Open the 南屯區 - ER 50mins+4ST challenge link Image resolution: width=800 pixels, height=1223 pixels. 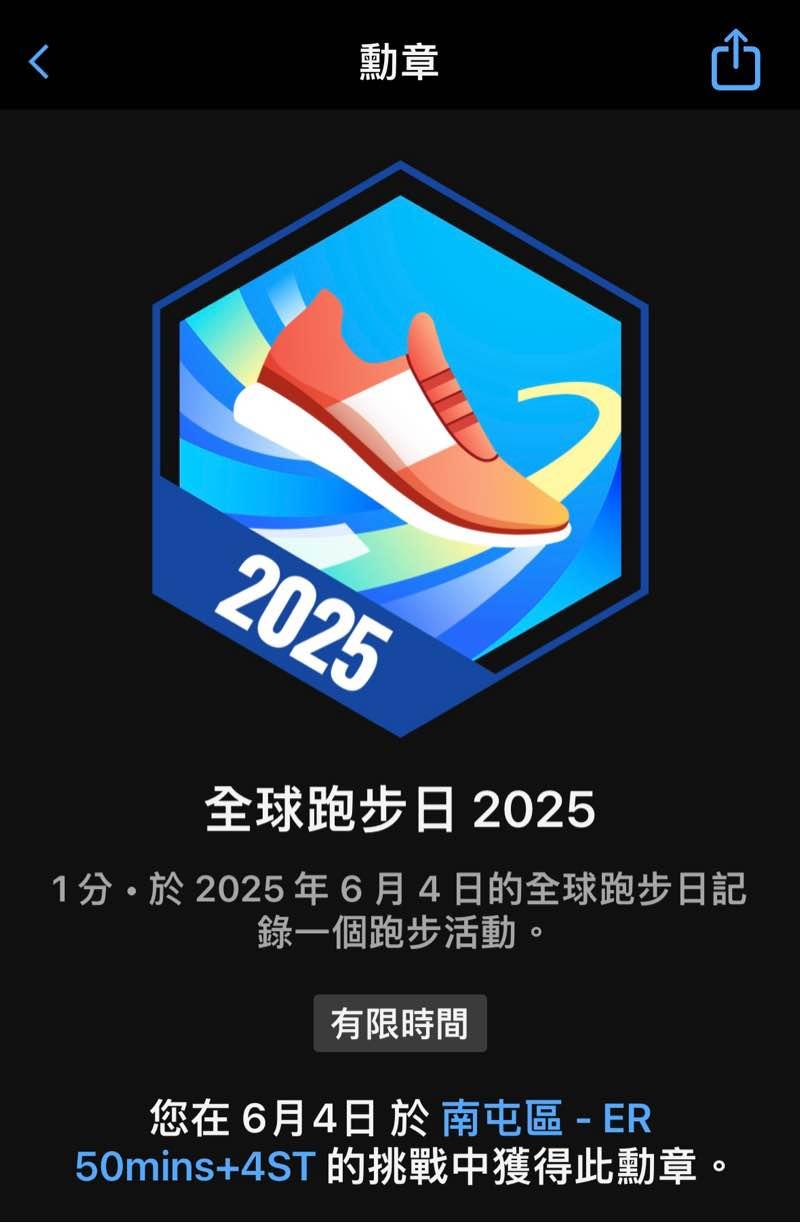[x=546, y=1118]
